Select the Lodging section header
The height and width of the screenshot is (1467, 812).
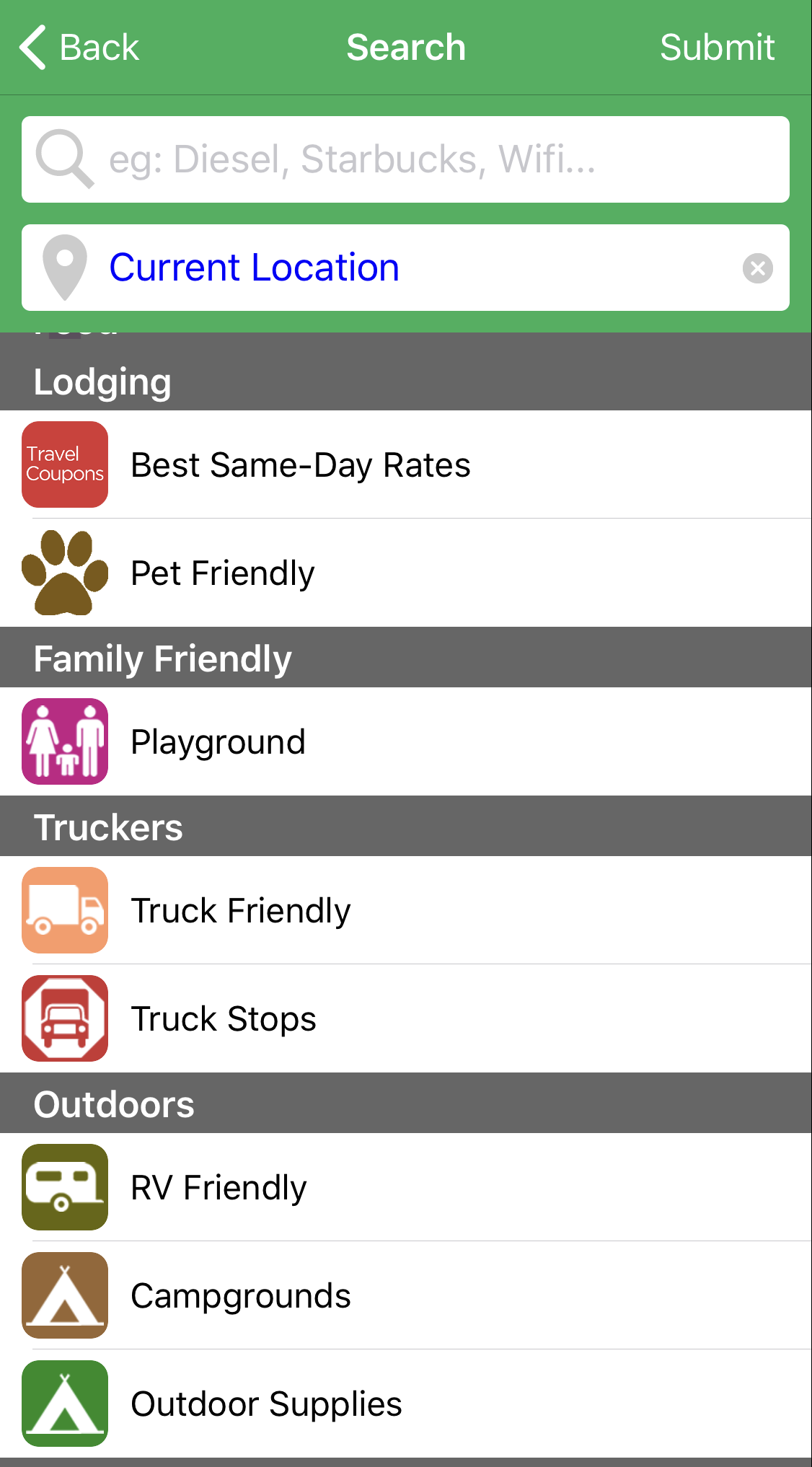coord(102,382)
